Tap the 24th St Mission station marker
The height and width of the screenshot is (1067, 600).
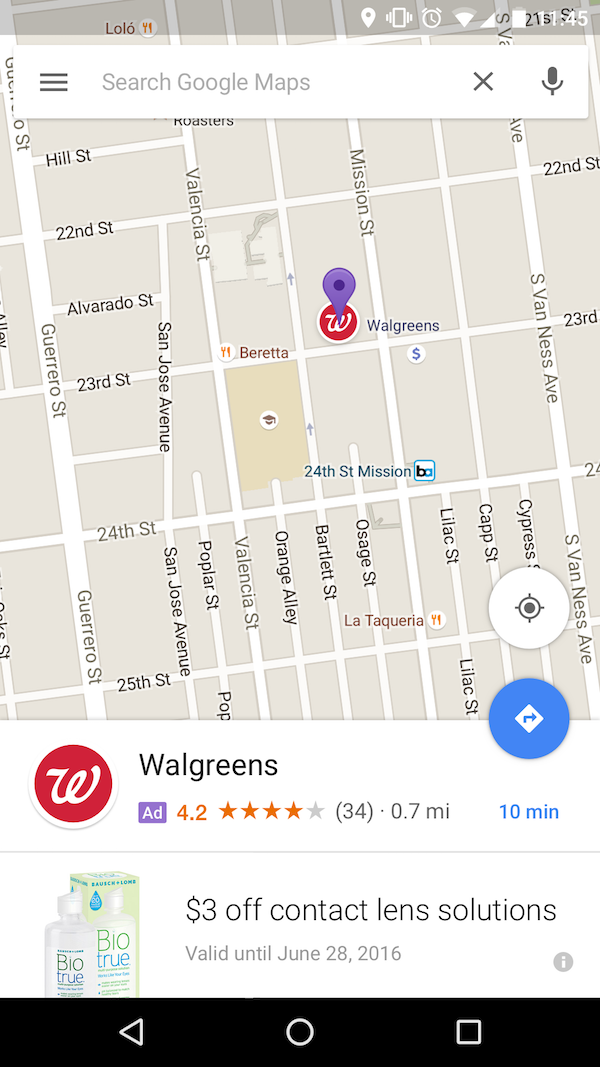coord(424,471)
